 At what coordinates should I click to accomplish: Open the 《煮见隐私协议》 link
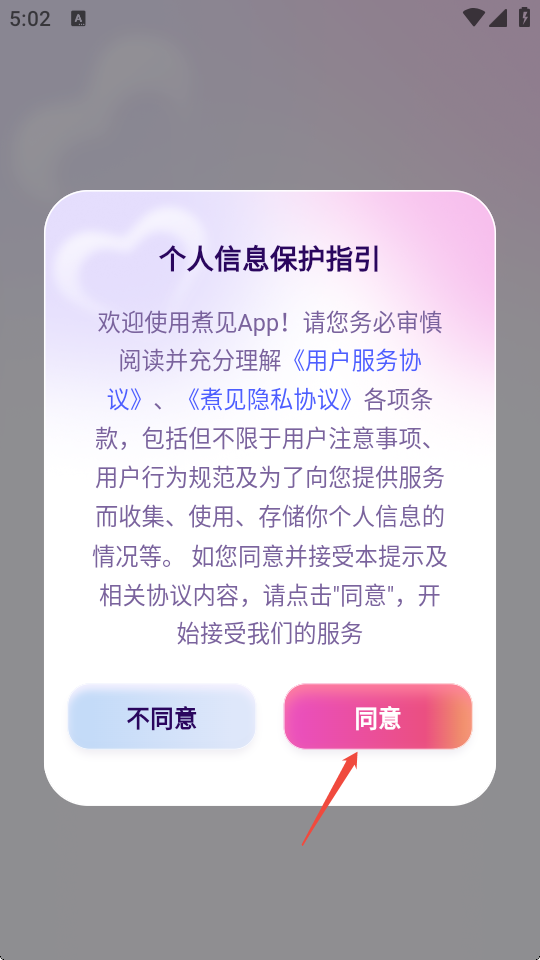coord(270,400)
